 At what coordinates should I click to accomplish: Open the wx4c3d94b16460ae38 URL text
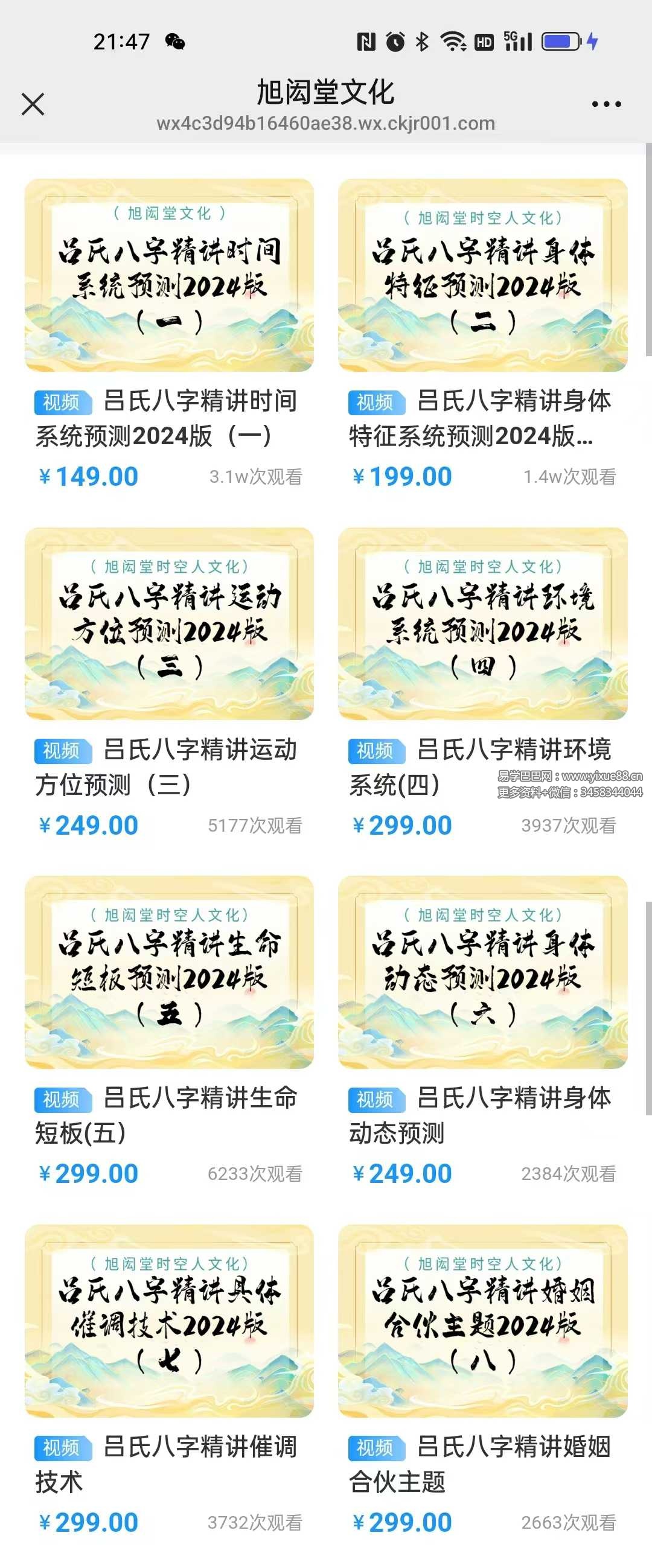click(325, 124)
